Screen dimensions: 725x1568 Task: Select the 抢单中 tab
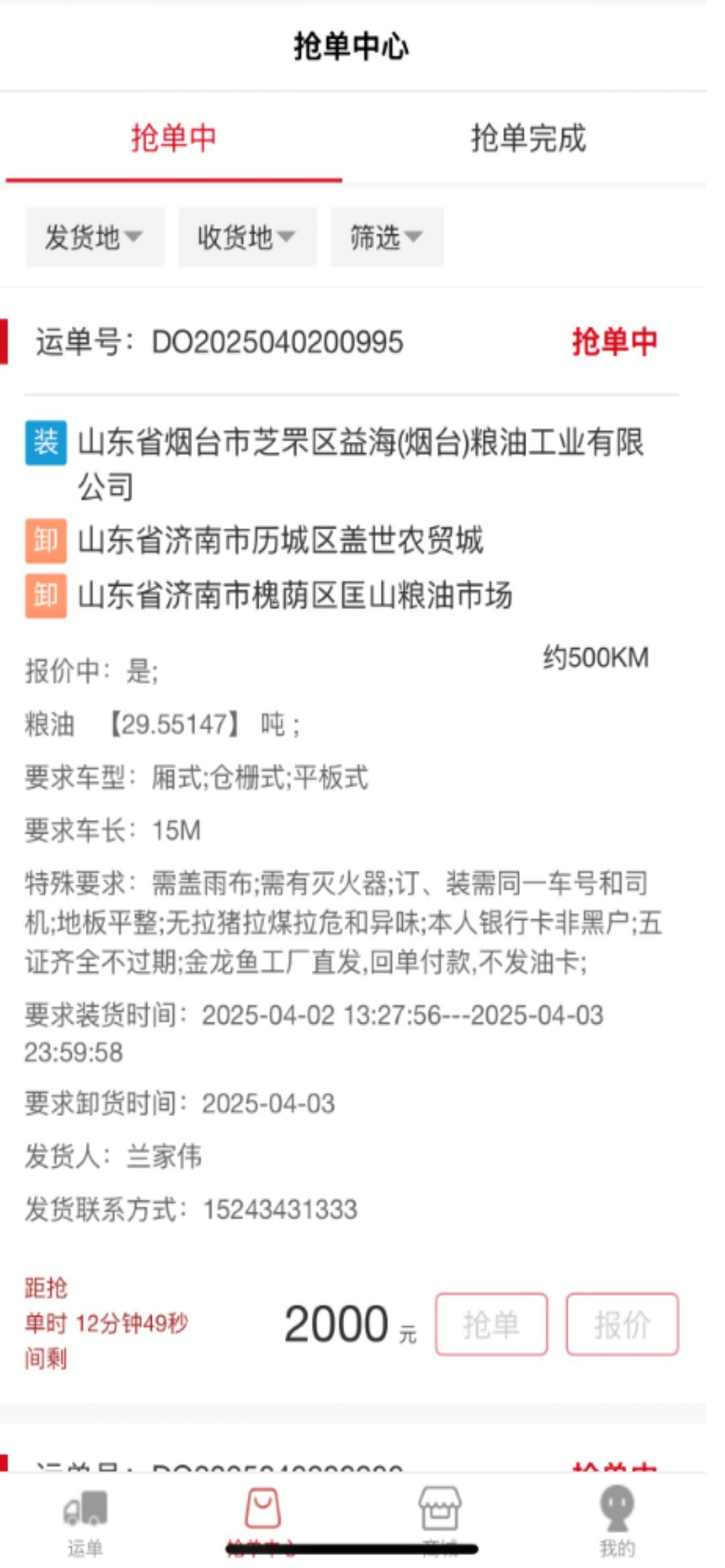click(173, 139)
